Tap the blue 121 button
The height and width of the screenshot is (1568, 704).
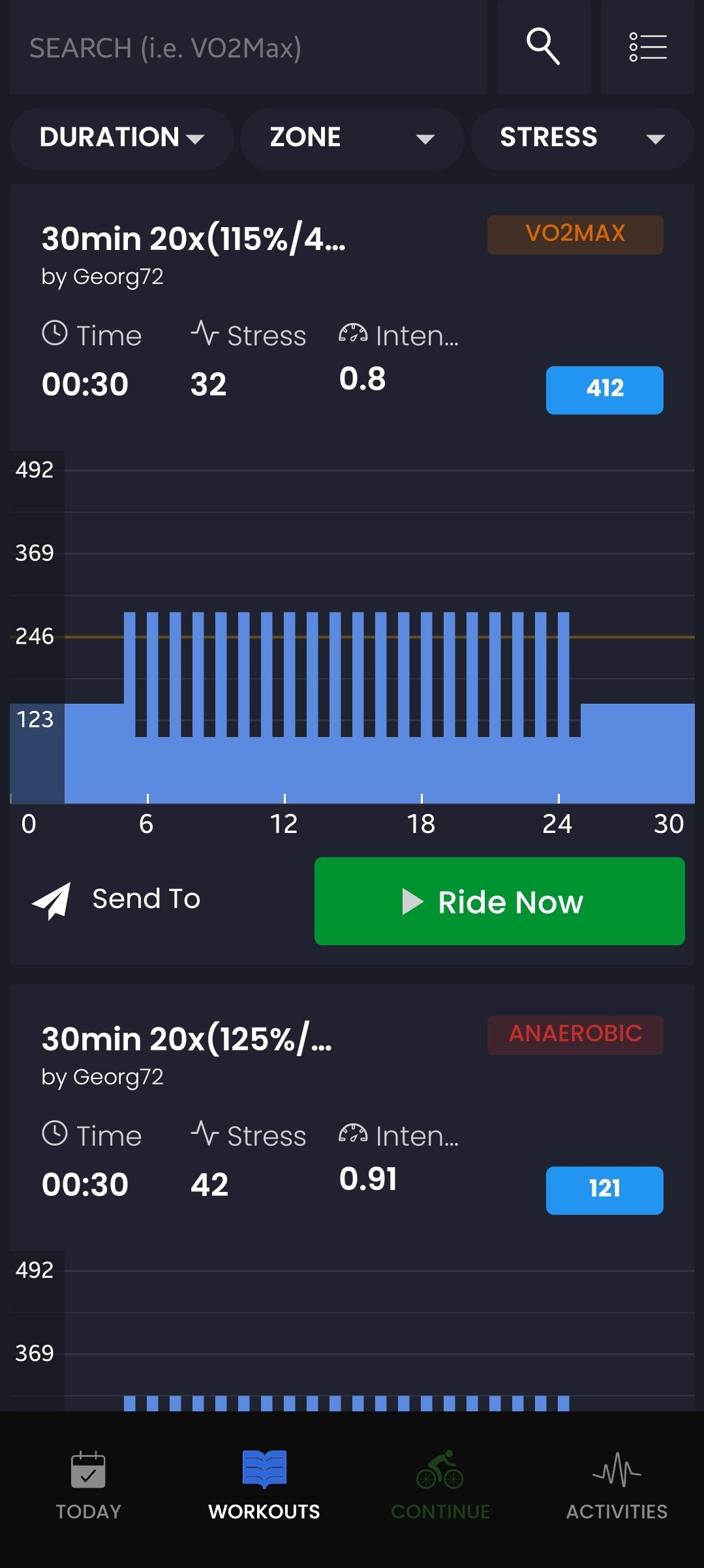(604, 1190)
